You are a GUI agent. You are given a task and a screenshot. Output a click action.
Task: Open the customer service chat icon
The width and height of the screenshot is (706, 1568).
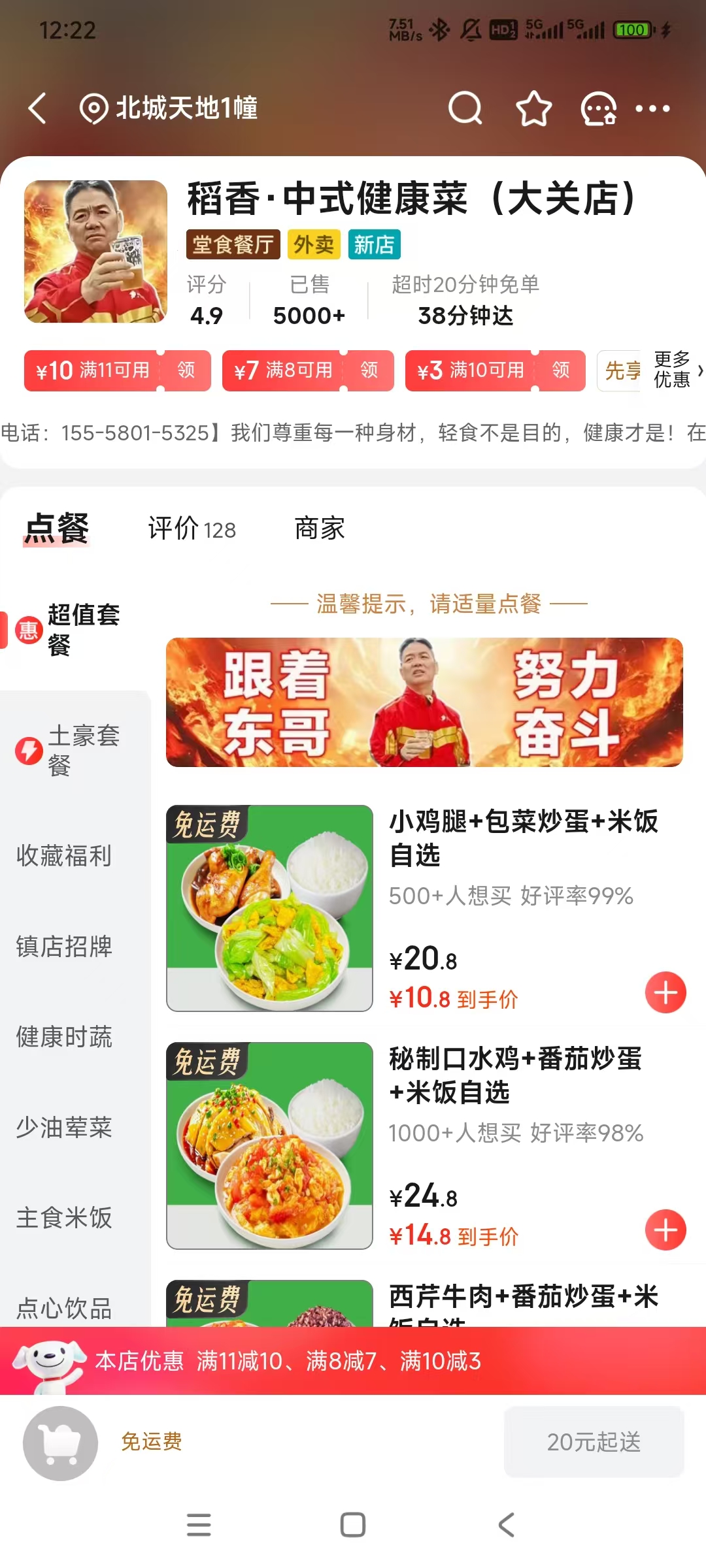coord(599,108)
